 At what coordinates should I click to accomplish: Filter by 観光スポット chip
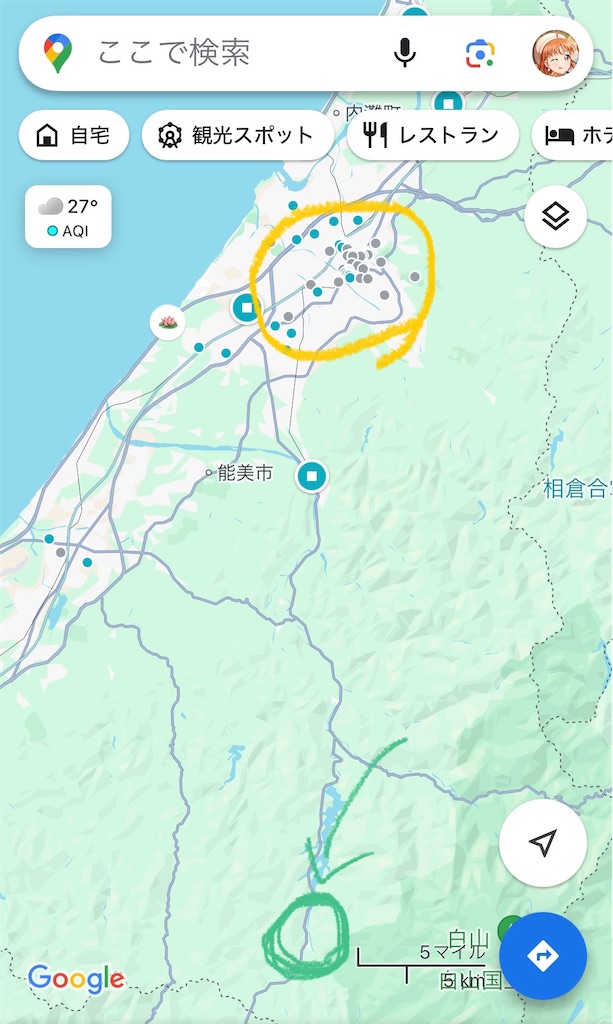tap(238, 135)
